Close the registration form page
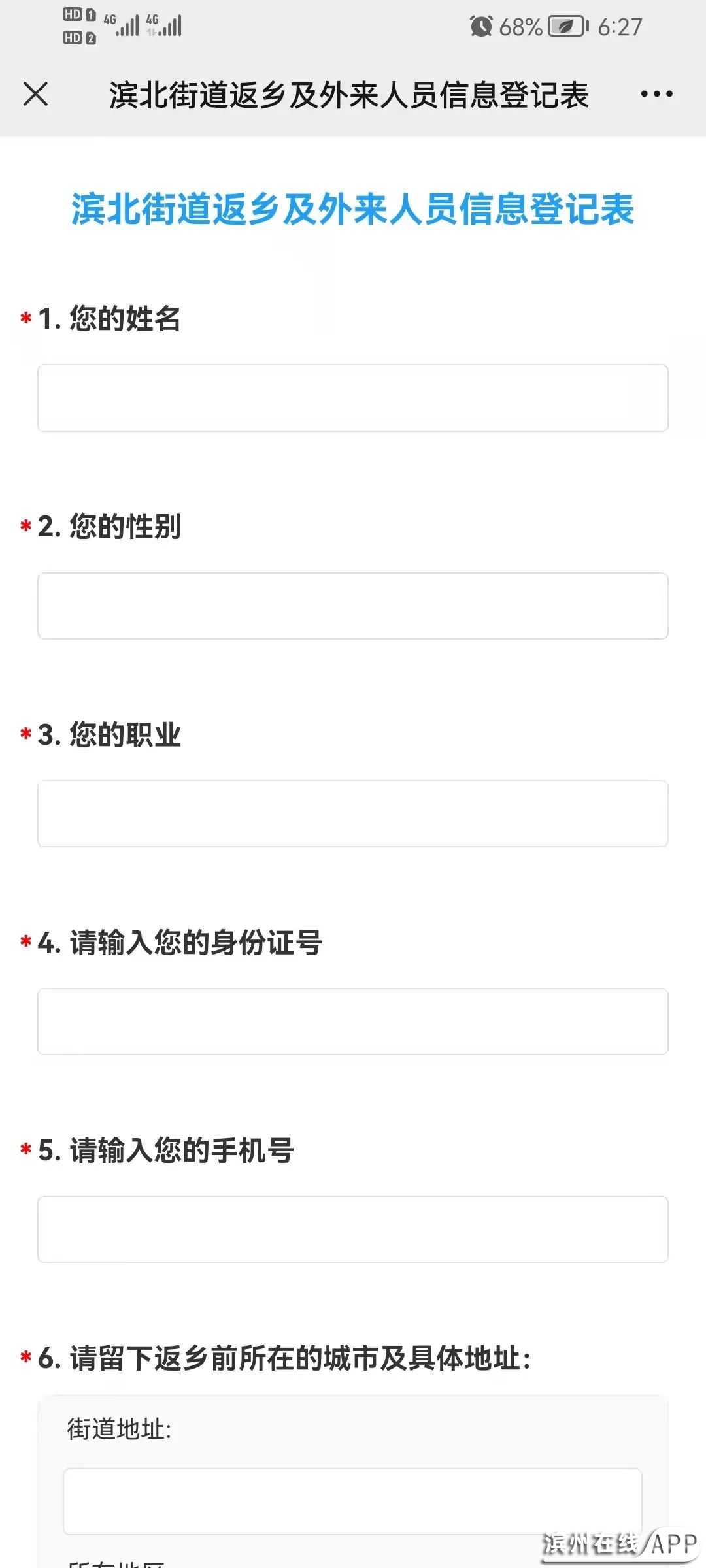This screenshot has width=706, height=1568. click(36, 94)
